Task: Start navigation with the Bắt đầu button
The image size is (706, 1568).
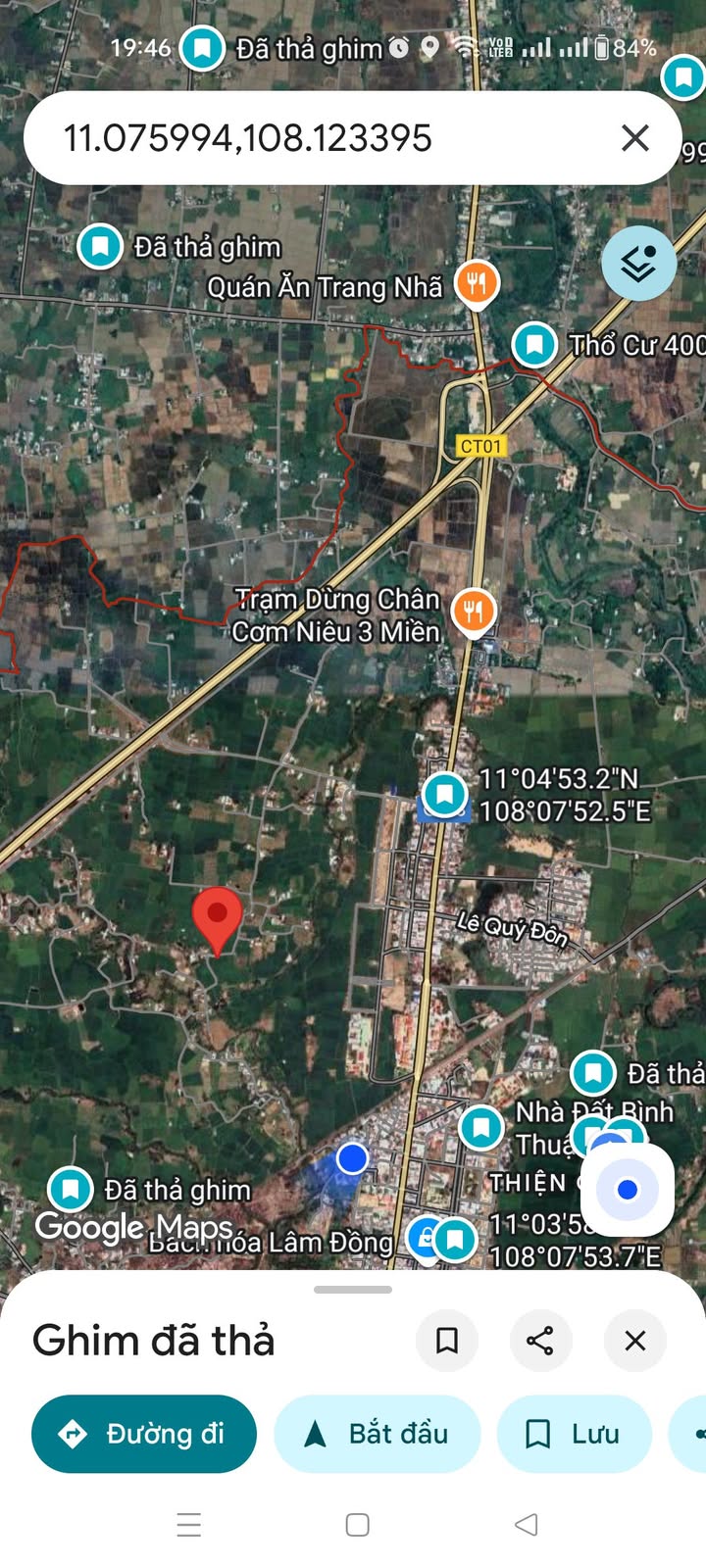Action: (x=378, y=1434)
